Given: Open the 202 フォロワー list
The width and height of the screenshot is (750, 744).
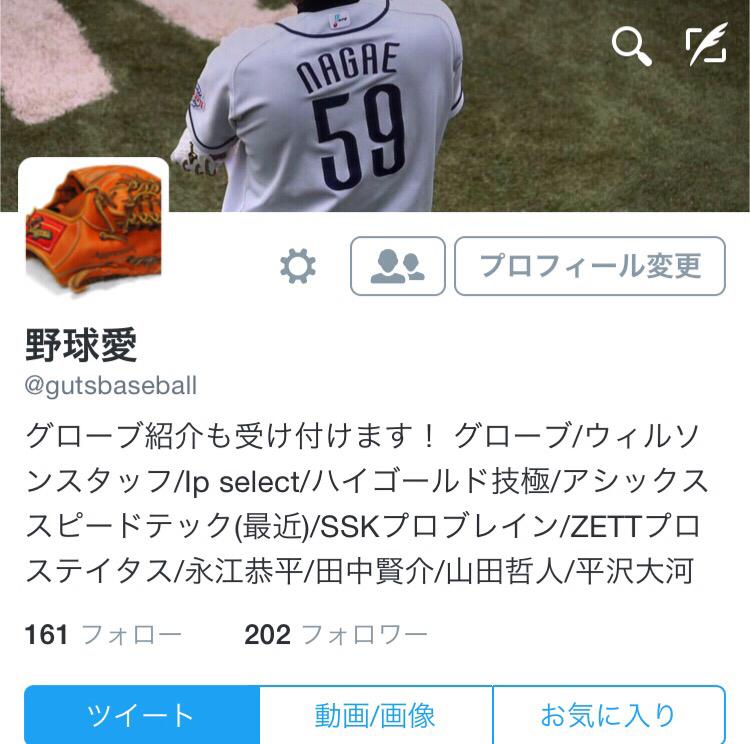Looking at the screenshot, I should [335, 634].
